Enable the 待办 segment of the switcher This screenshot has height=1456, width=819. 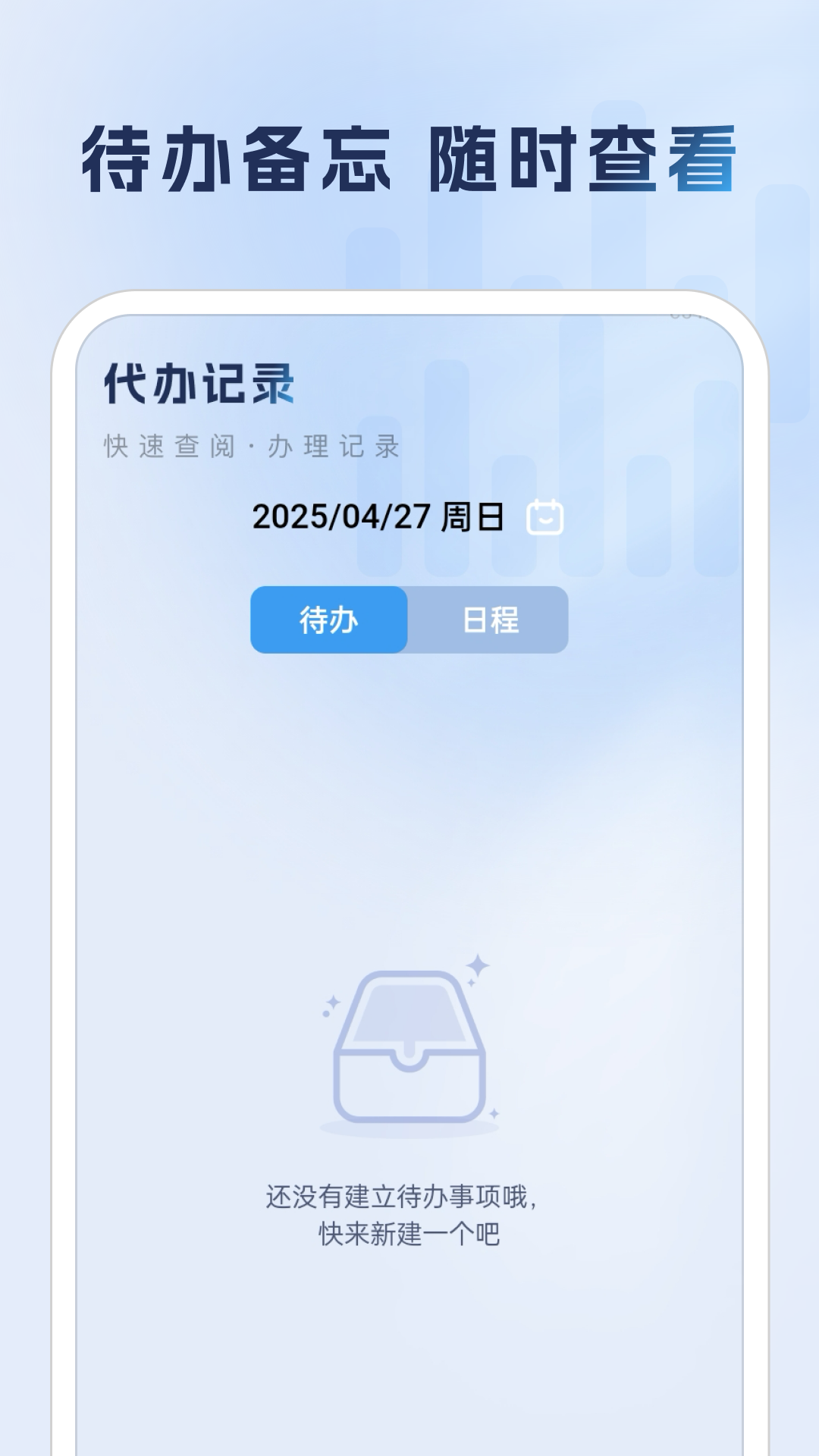point(328,620)
